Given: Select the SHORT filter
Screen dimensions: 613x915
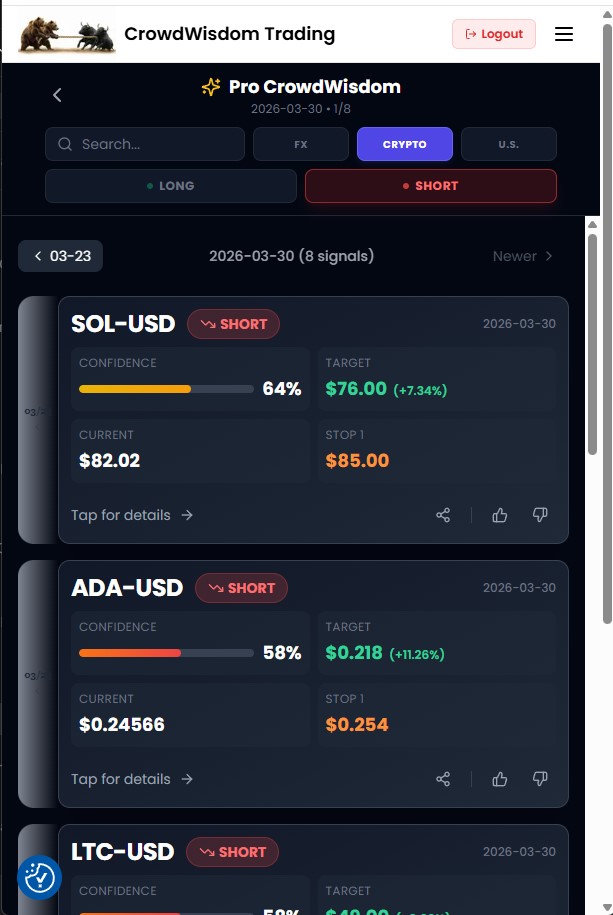Looking at the screenshot, I should pyautogui.click(x=430, y=186).
